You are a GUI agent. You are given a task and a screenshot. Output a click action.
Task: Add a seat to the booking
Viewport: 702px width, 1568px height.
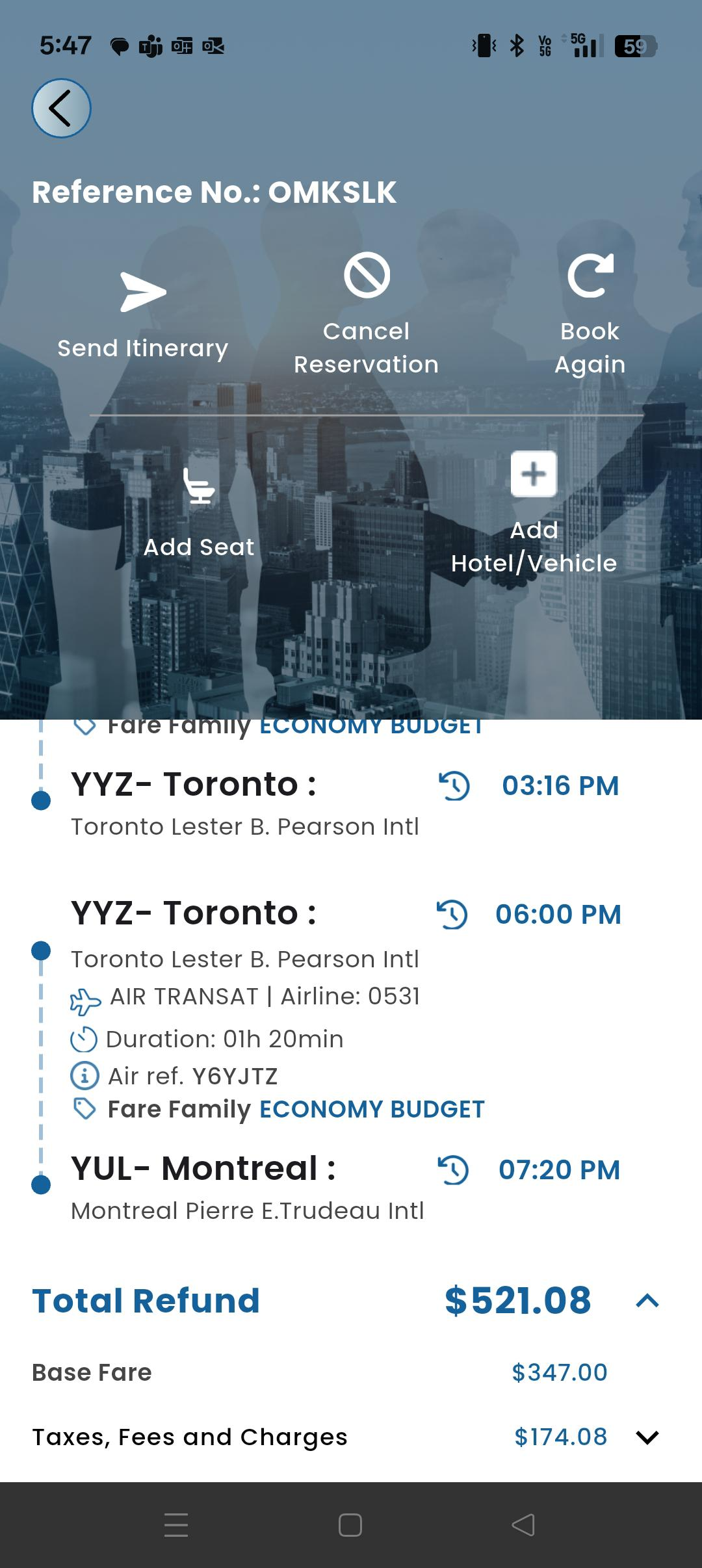(x=199, y=514)
